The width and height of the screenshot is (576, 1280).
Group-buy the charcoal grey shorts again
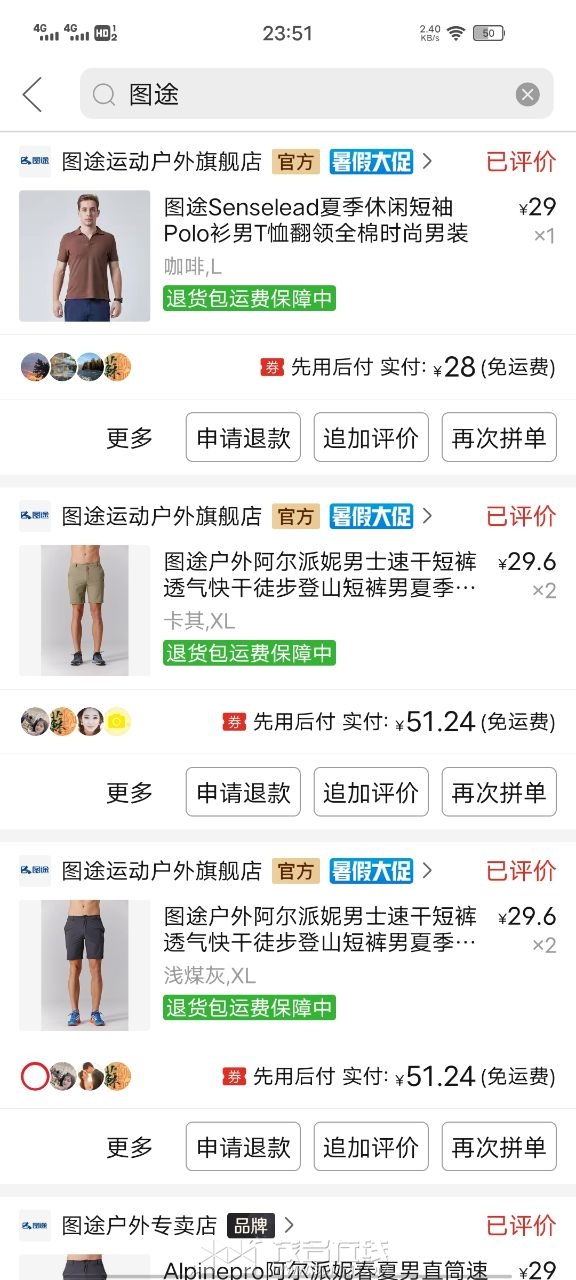pos(499,1147)
